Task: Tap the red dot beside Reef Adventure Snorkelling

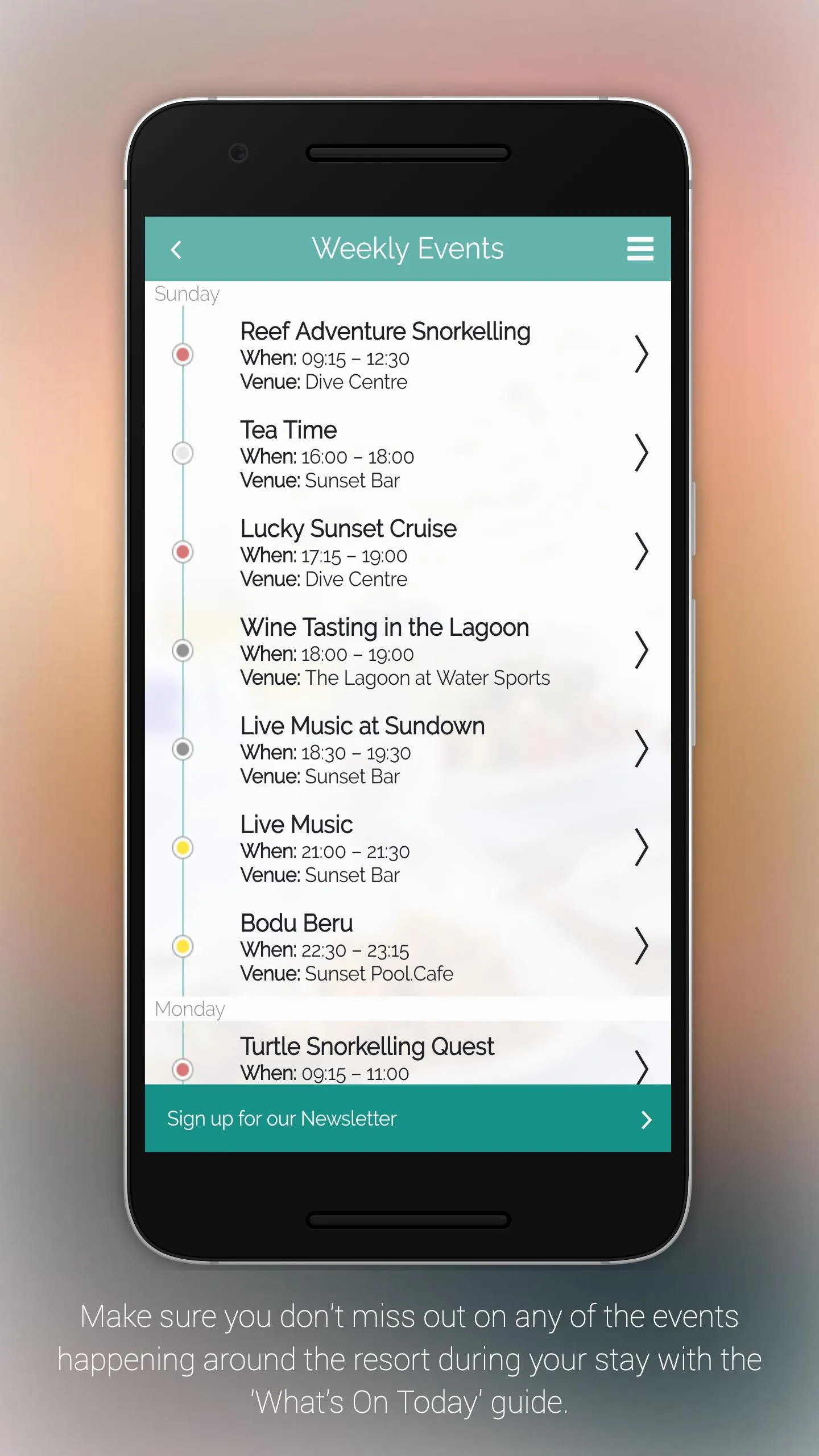Action: (x=182, y=354)
